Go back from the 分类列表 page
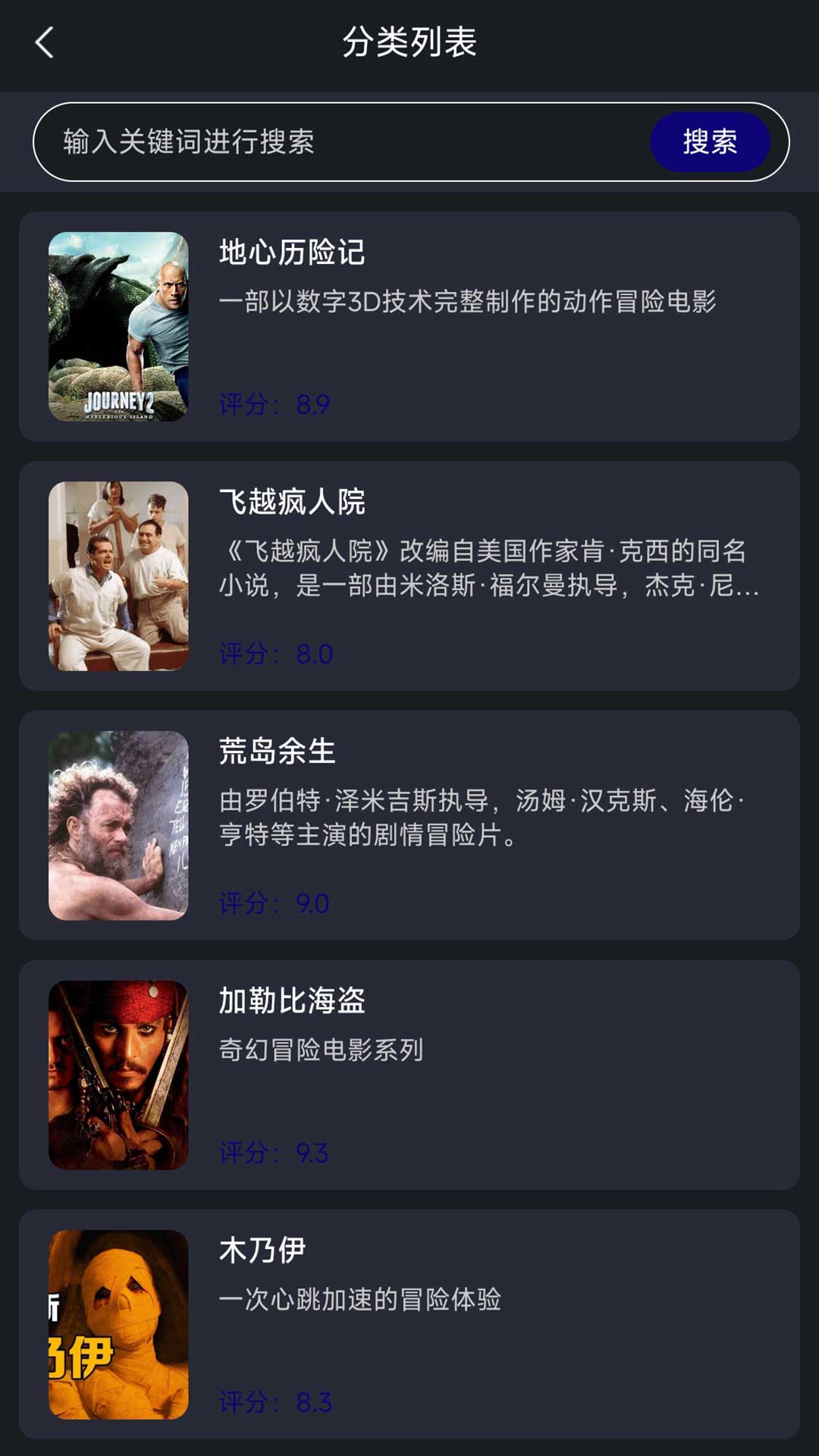 tap(45, 42)
